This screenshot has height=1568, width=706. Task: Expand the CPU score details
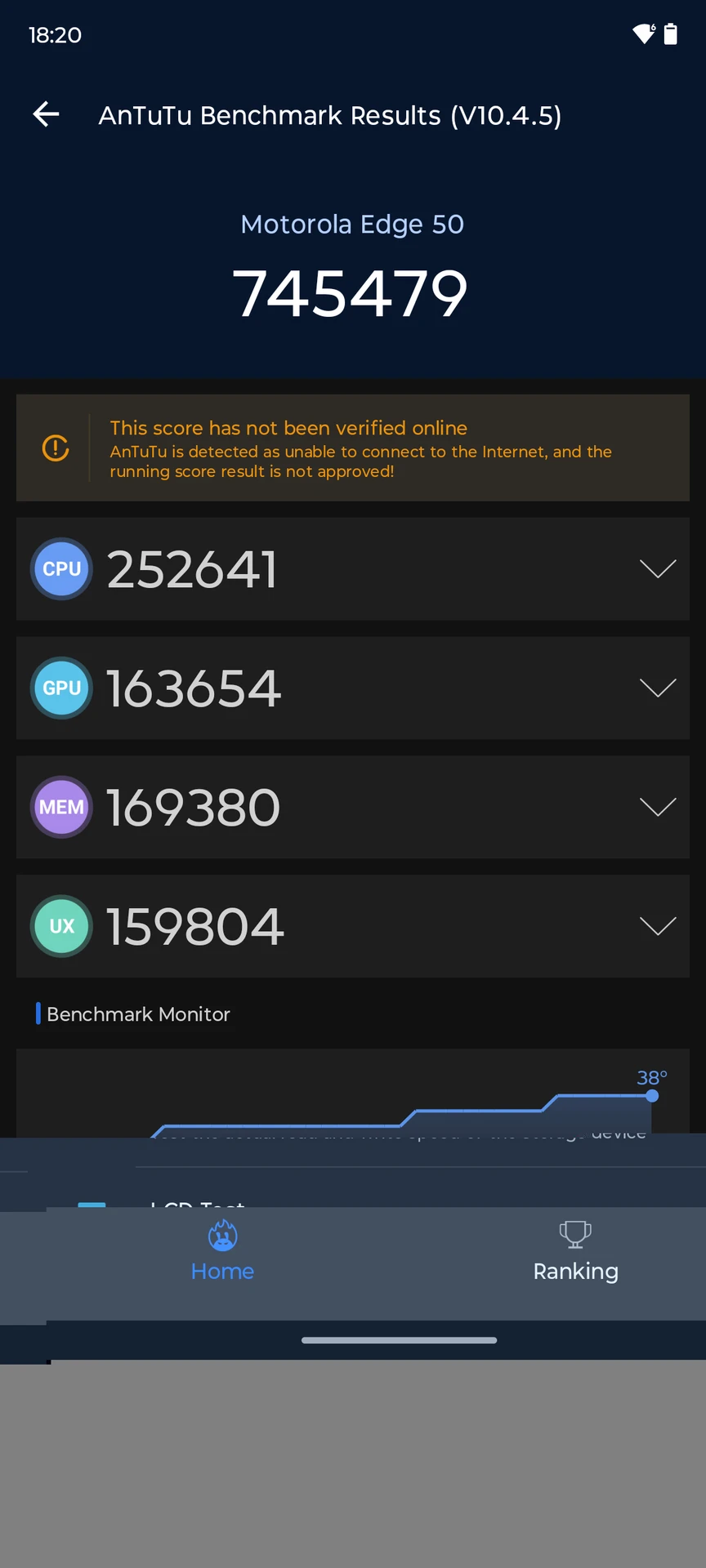pos(353,568)
